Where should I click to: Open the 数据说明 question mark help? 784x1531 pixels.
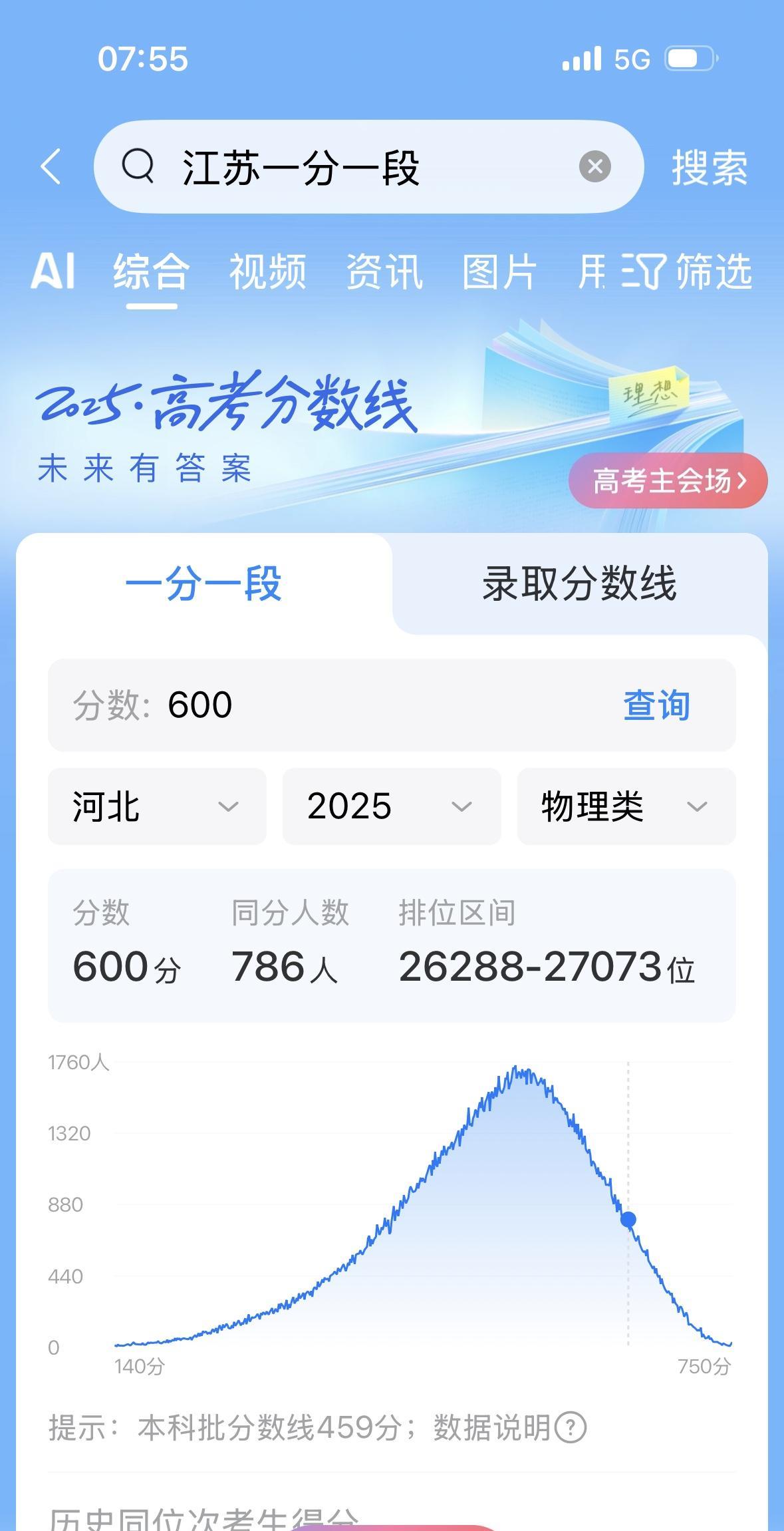pos(571,1427)
